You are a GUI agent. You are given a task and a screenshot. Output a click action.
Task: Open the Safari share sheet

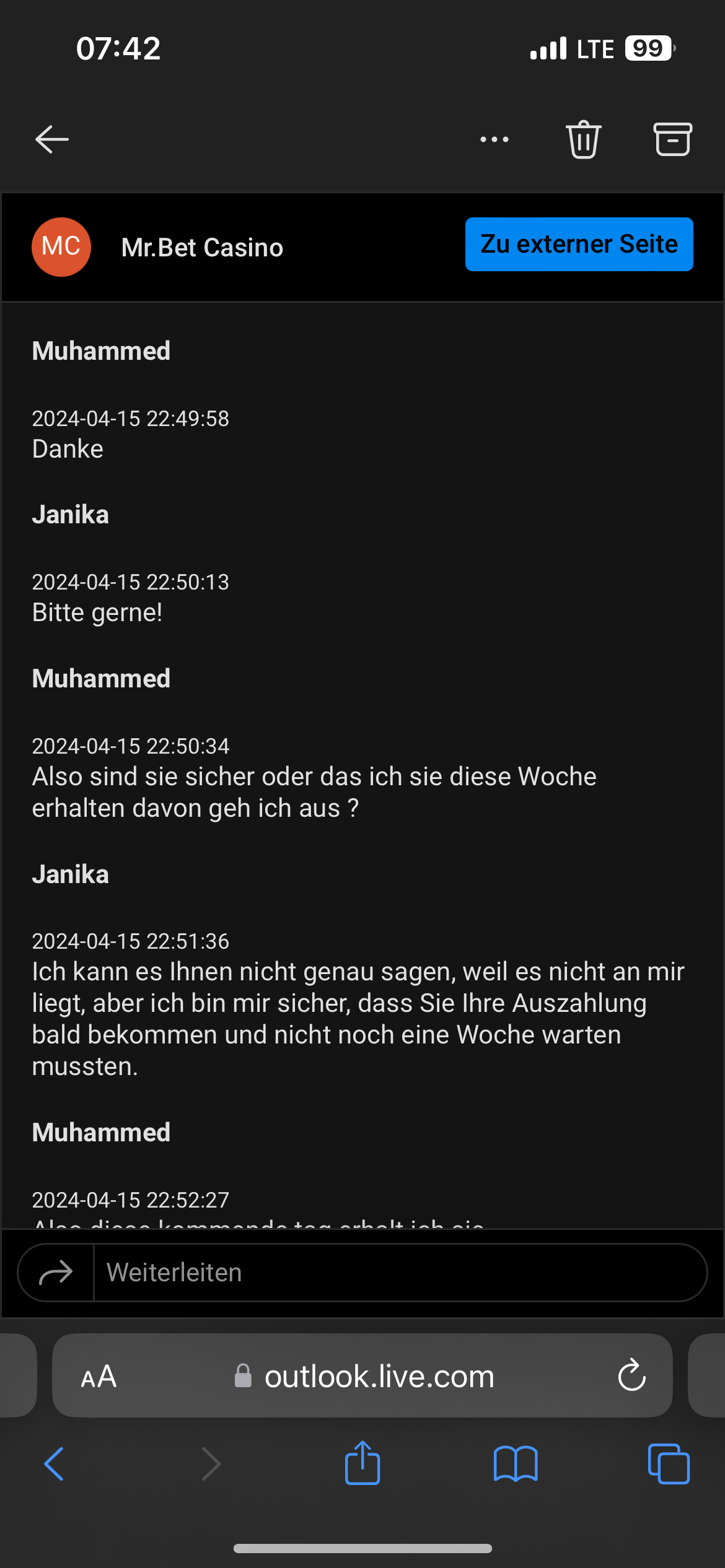coord(362,1464)
